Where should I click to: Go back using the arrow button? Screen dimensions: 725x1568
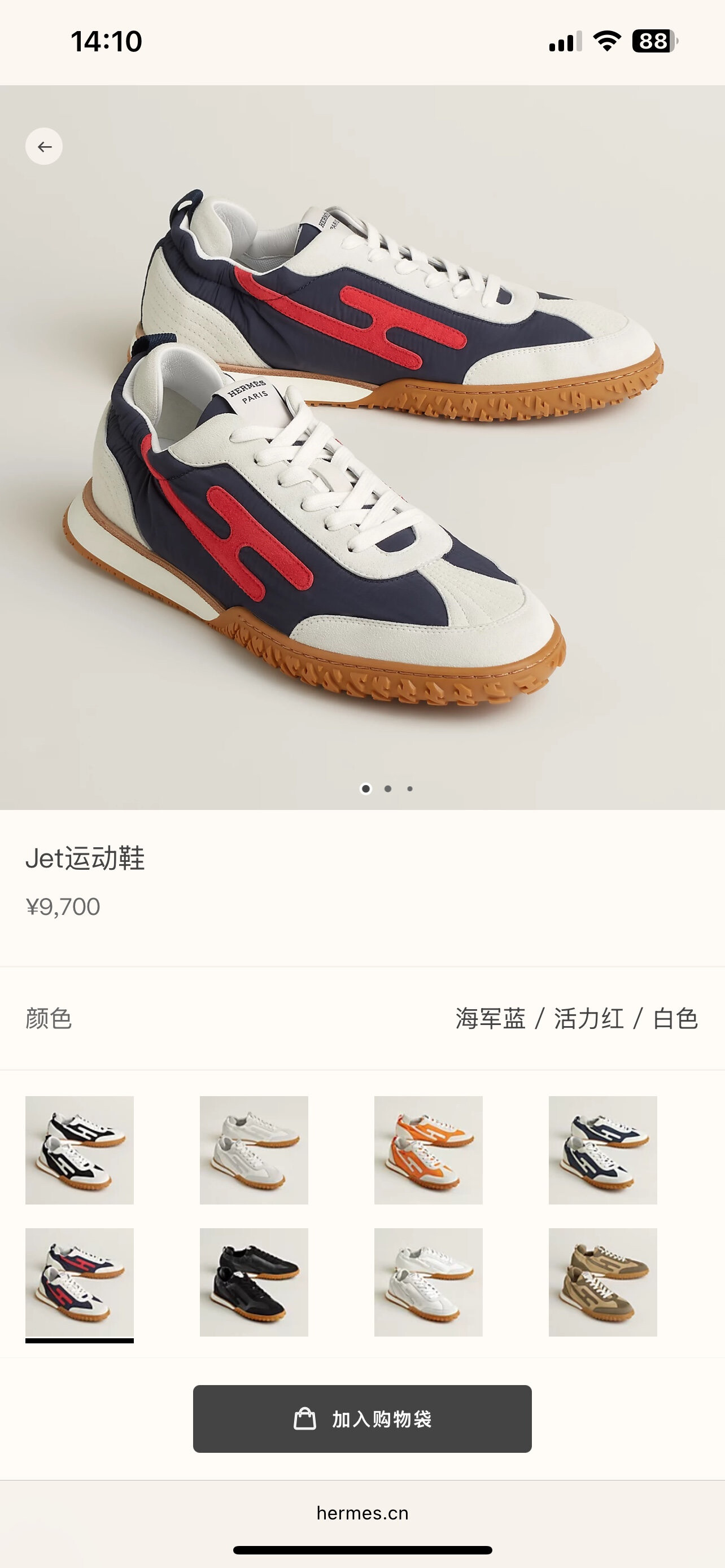point(44,147)
